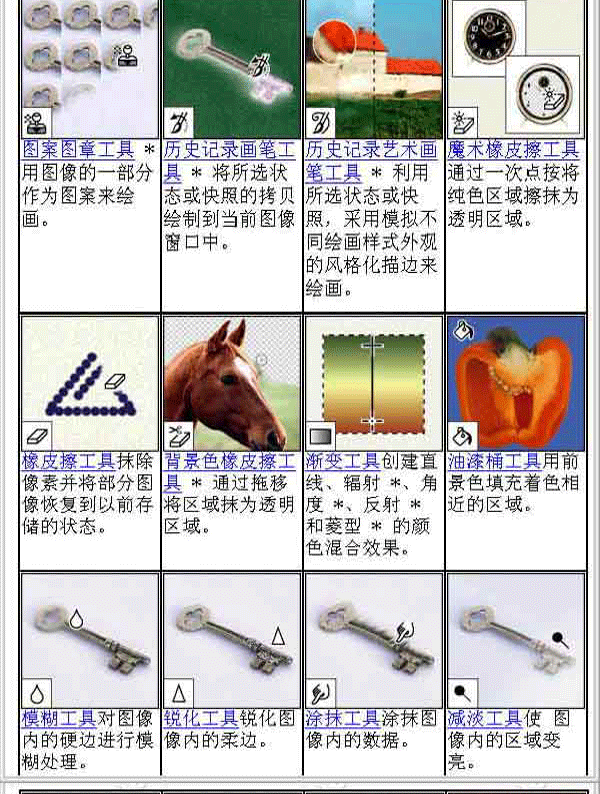This screenshot has height=794, width=600.
Task: Open the 图案图章工具 link
Action: pos(77,150)
